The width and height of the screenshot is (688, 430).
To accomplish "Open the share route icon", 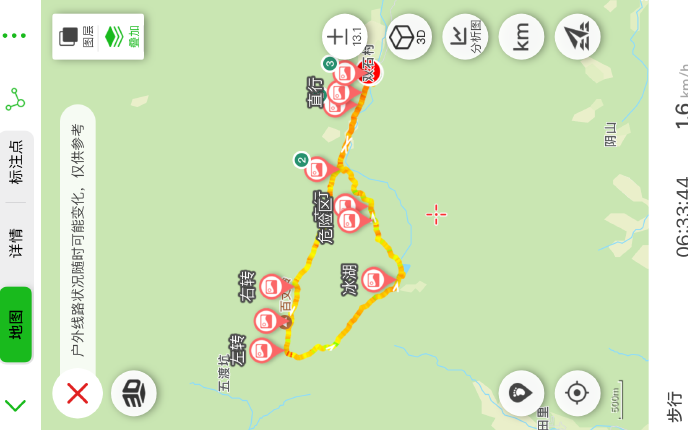I will pos(16,99).
